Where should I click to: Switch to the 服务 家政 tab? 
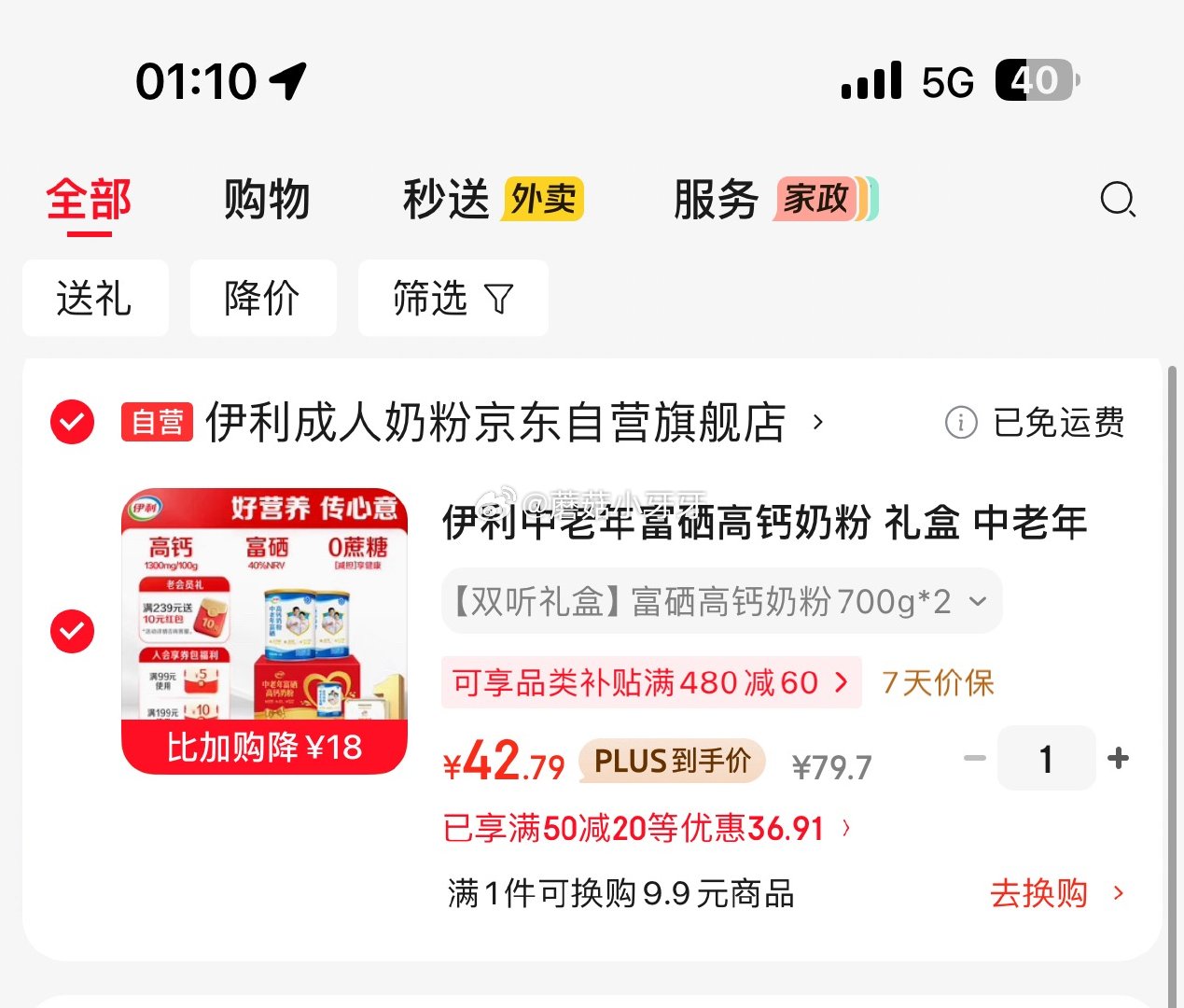[x=774, y=200]
